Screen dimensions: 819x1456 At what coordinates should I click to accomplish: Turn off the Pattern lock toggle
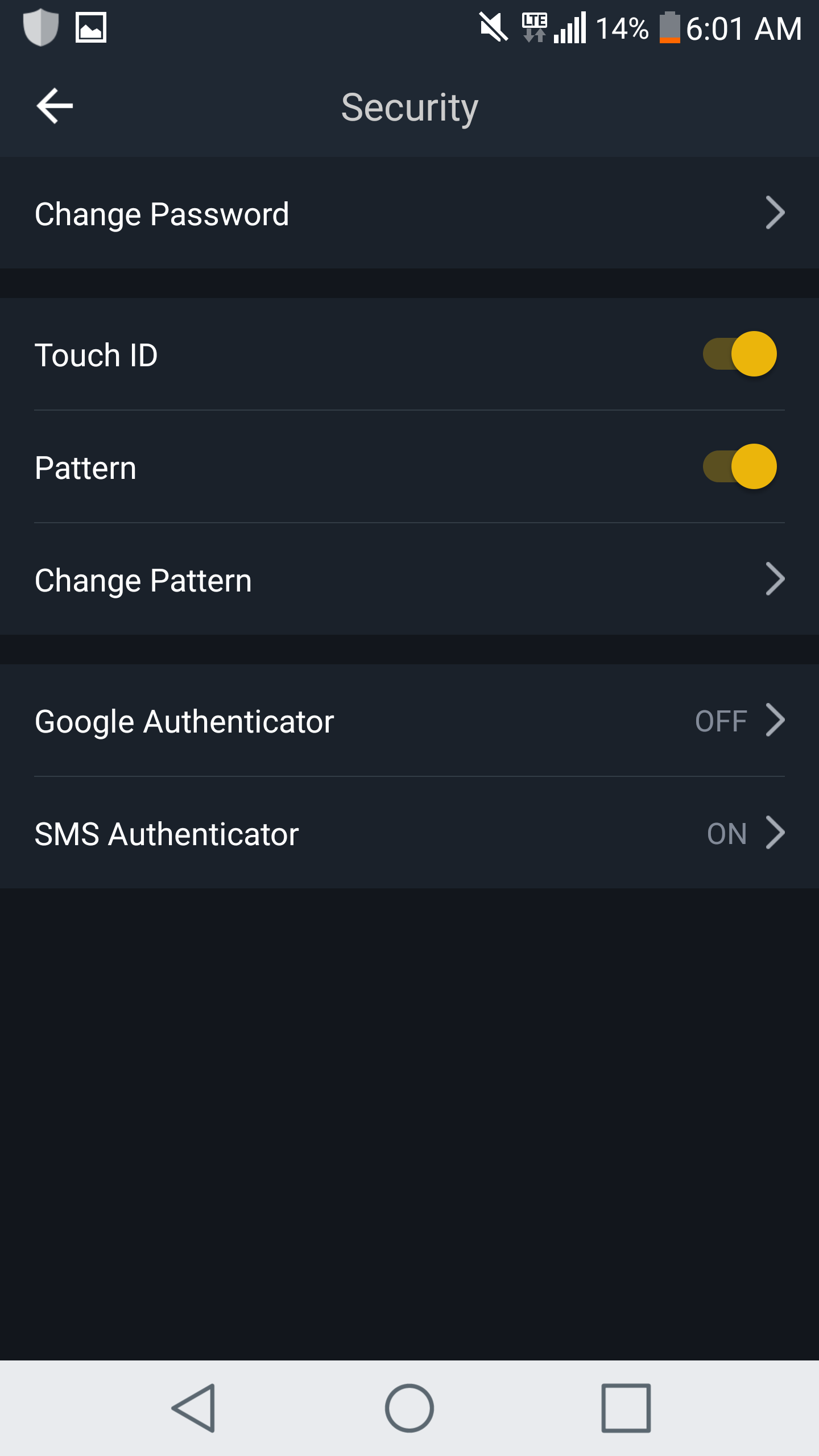click(739, 466)
